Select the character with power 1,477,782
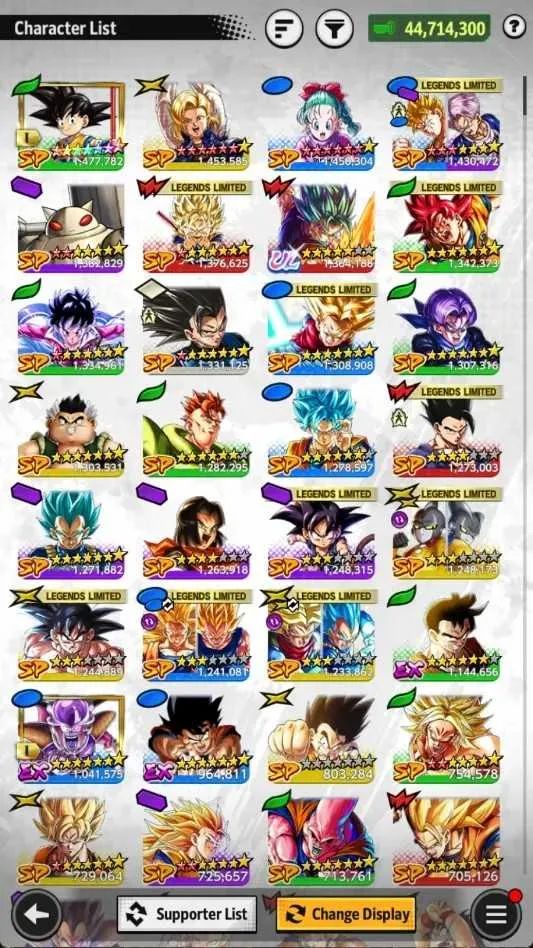The image size is (533, 948). (71, 125)
